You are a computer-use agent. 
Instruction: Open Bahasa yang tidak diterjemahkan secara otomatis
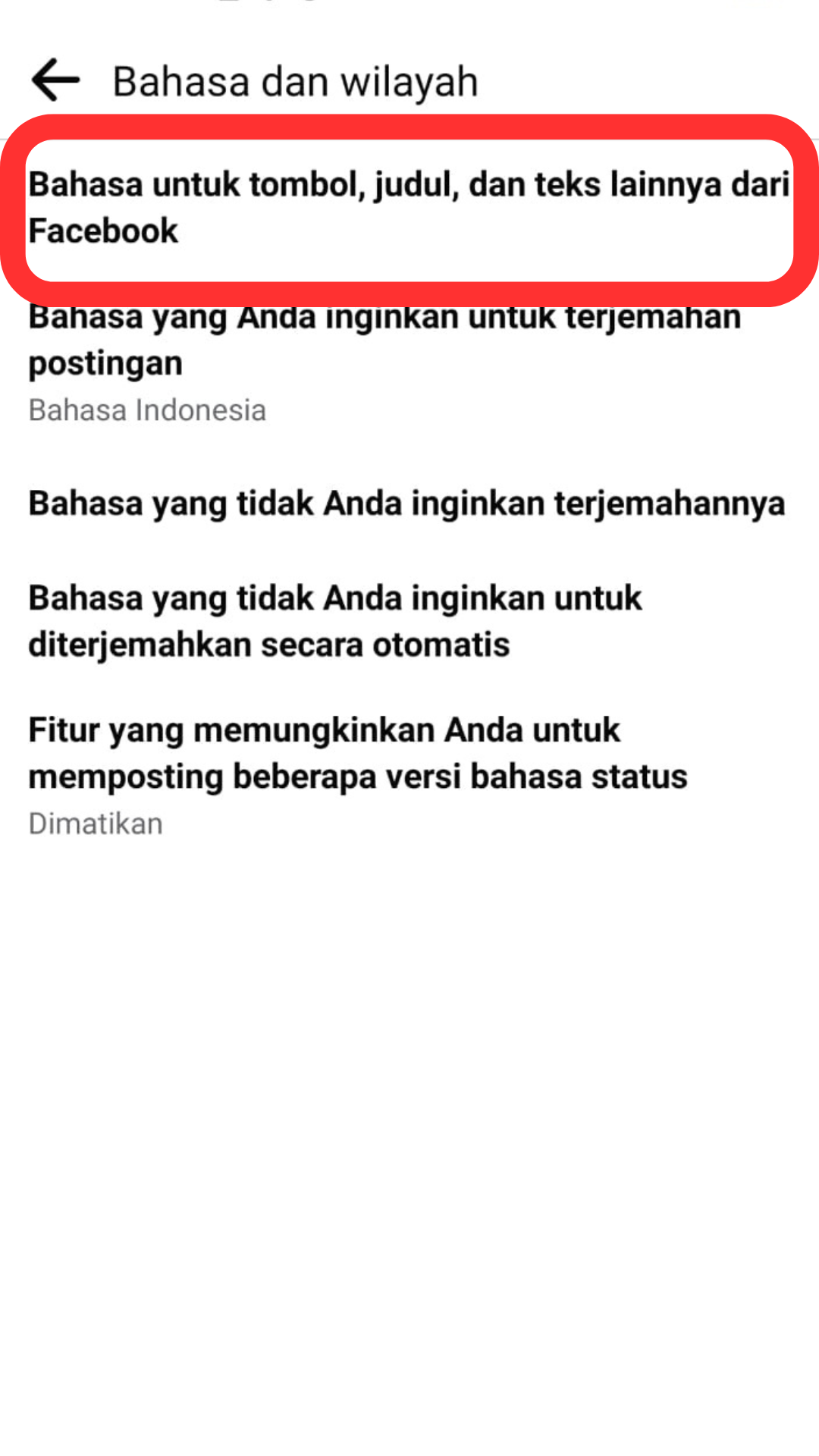[409, 621]
